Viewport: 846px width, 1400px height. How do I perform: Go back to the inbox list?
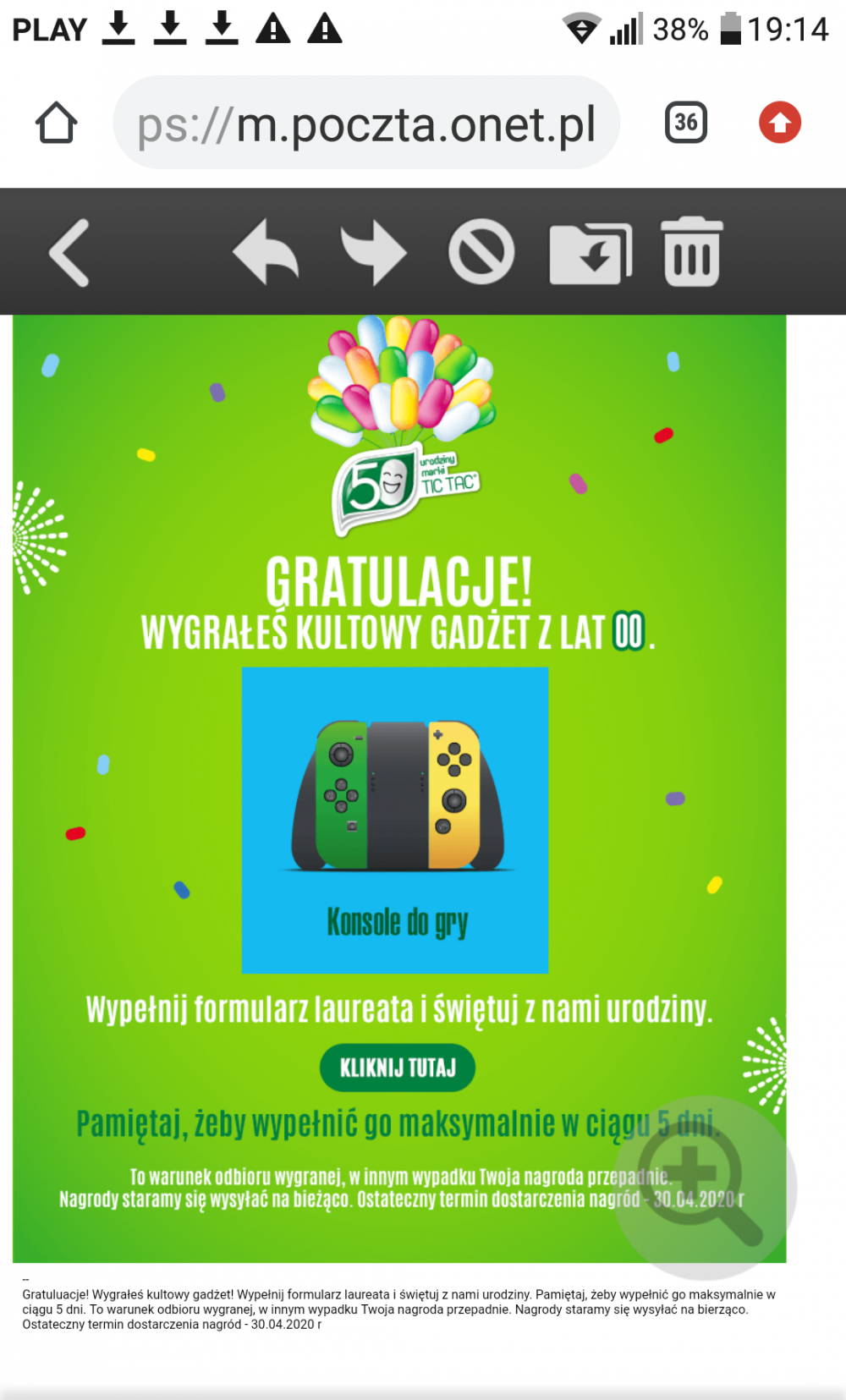coord(70,252)
